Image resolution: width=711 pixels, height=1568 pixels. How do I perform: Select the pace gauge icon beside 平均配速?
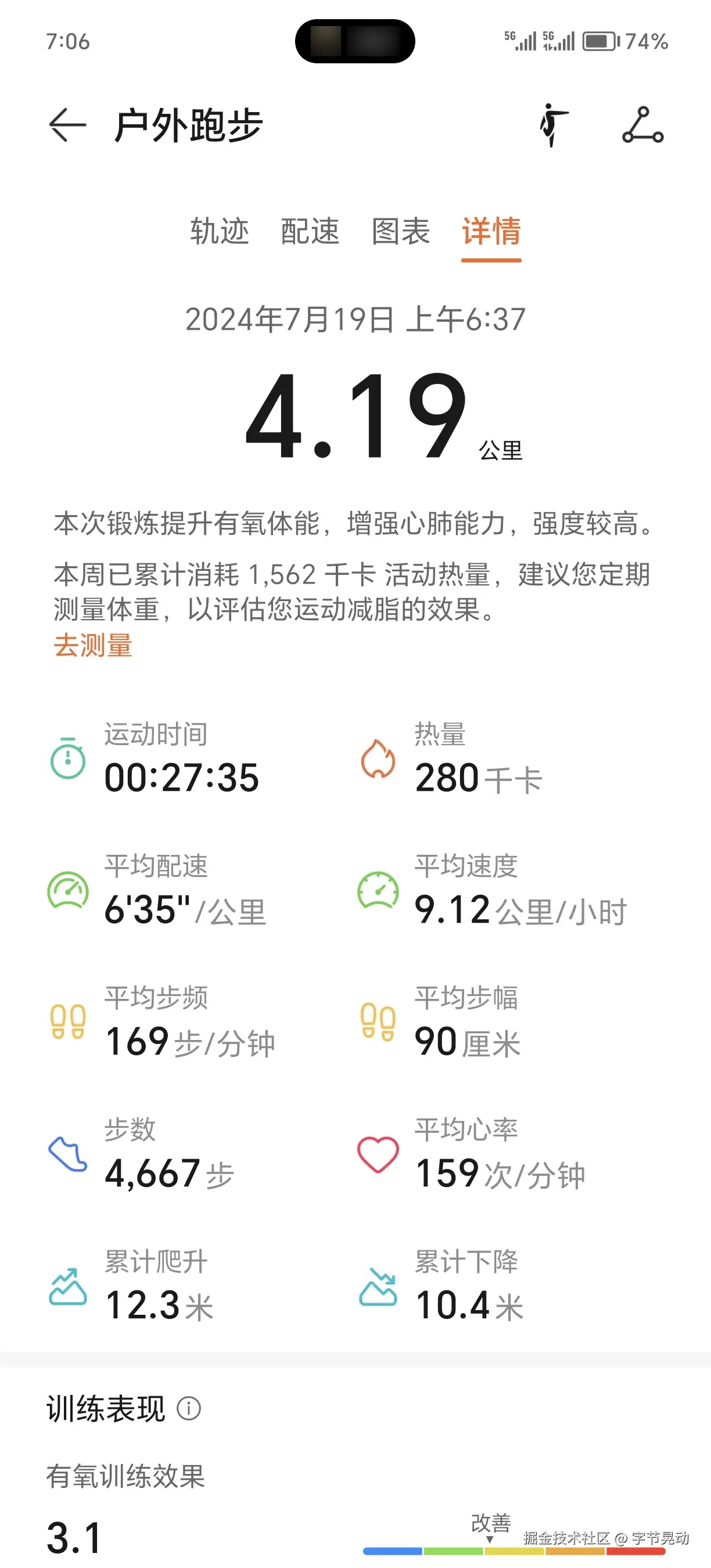click(69, 890)
